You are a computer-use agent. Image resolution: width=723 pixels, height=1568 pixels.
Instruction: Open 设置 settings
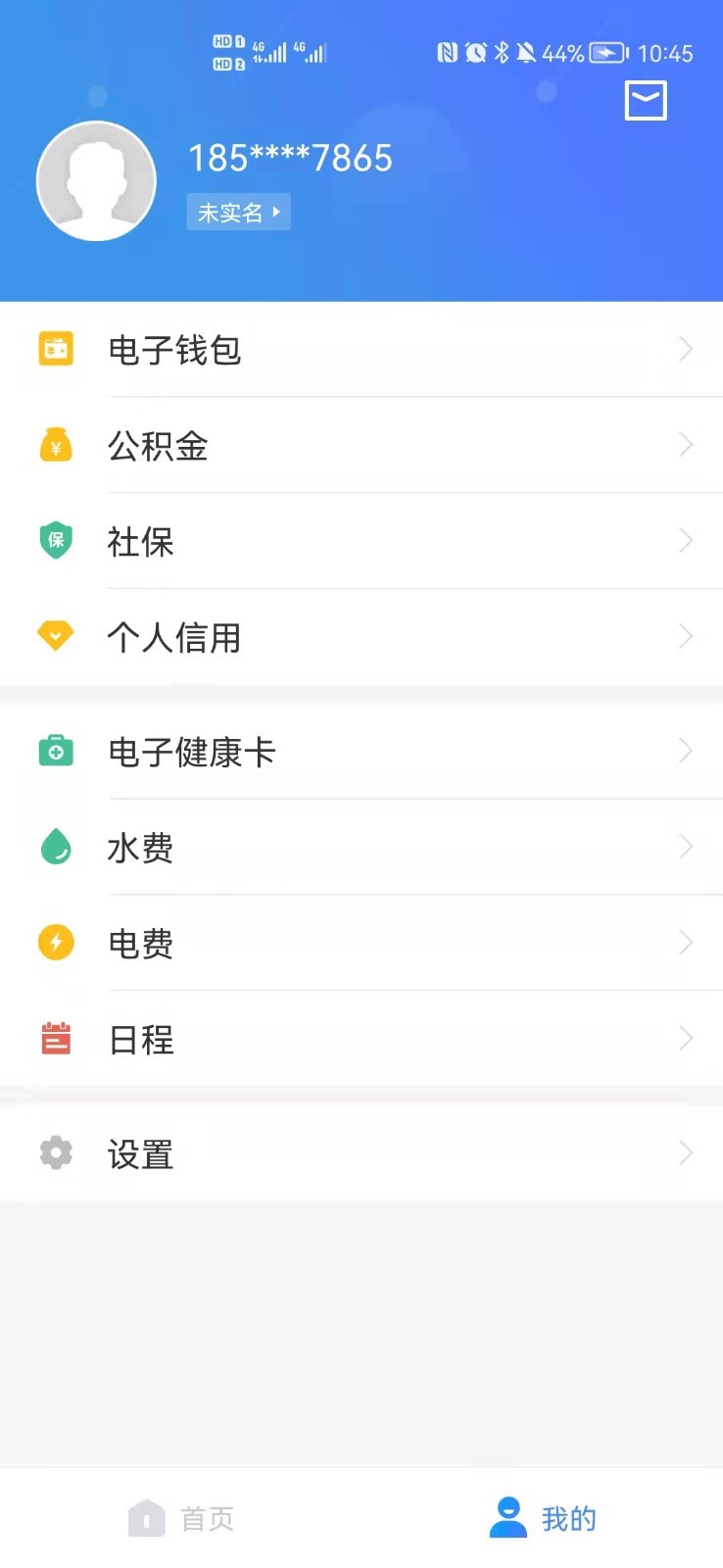[x=361, y=1153]
